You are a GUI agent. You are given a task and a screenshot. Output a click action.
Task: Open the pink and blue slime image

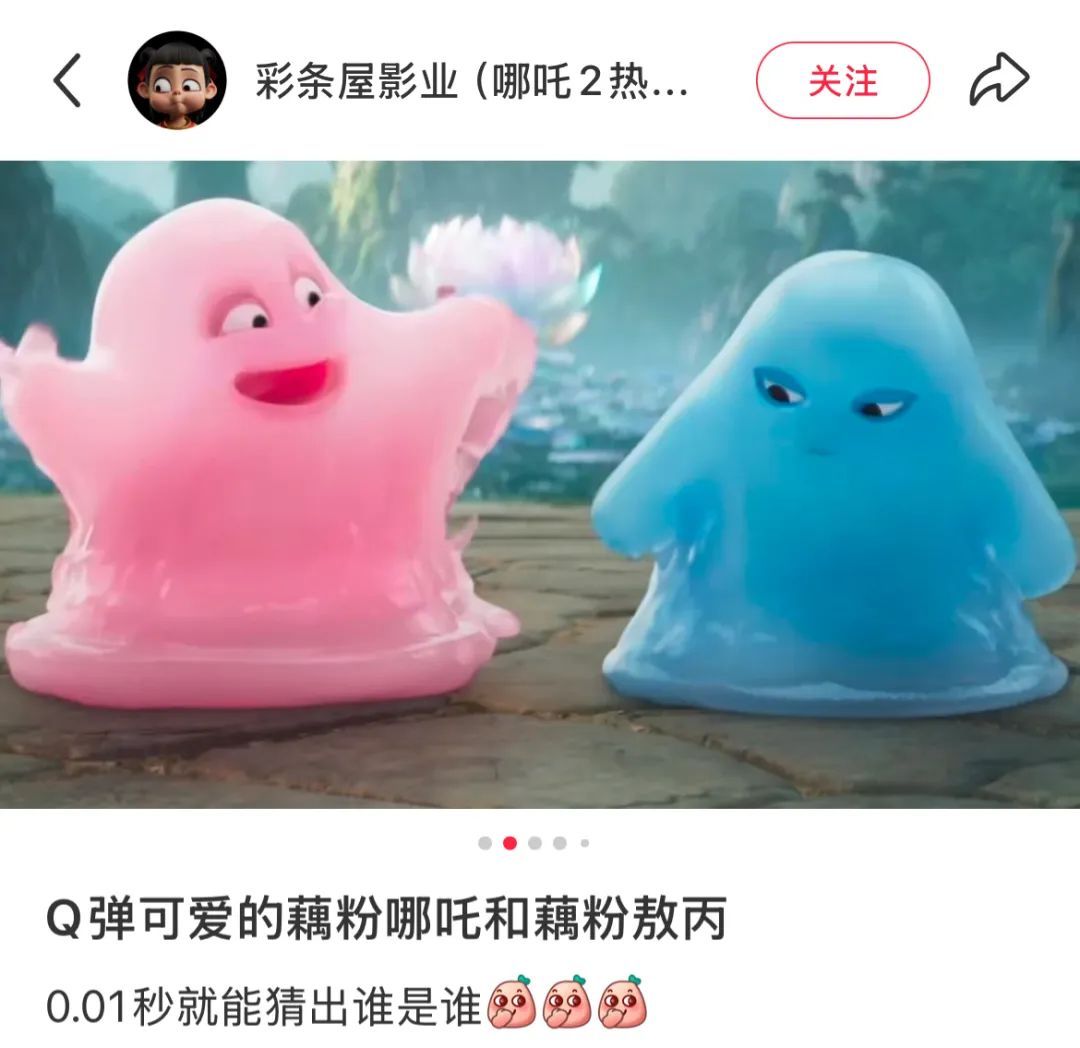(540, 484)
